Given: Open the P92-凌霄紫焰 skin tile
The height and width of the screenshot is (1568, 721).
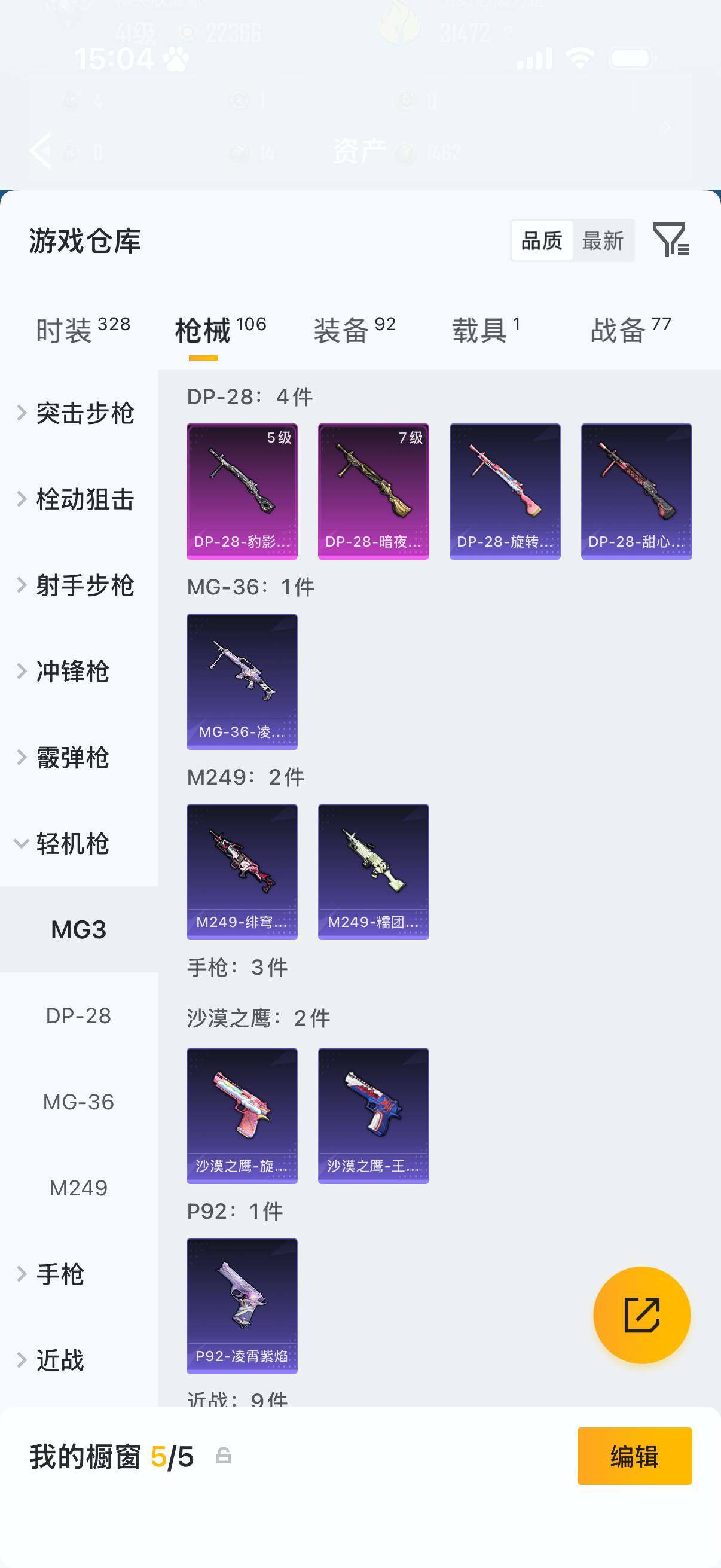Looking at the screenshot, I should pos(242,1305).
